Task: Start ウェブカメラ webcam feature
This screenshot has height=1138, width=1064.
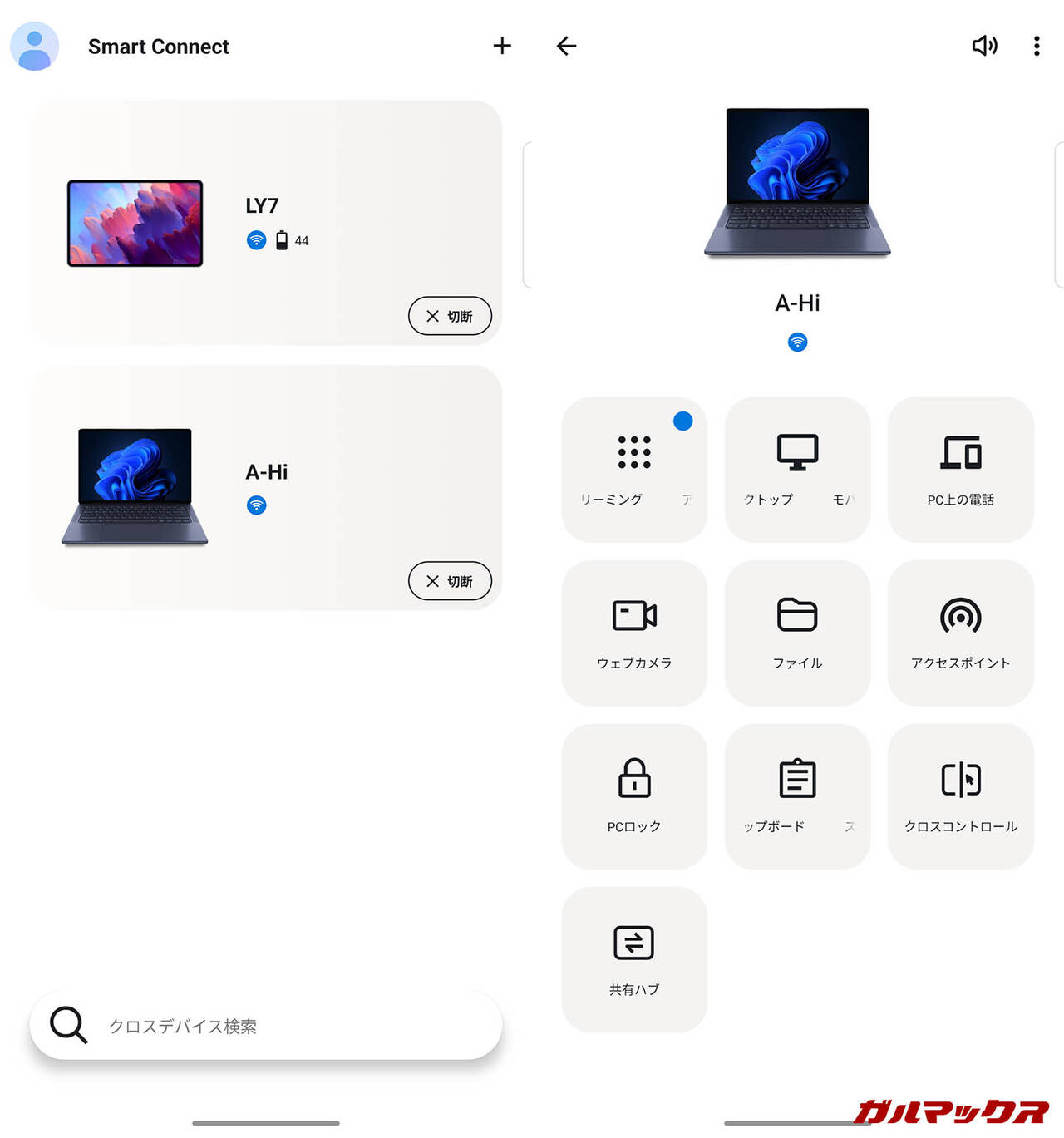Action: pos(634,633)
